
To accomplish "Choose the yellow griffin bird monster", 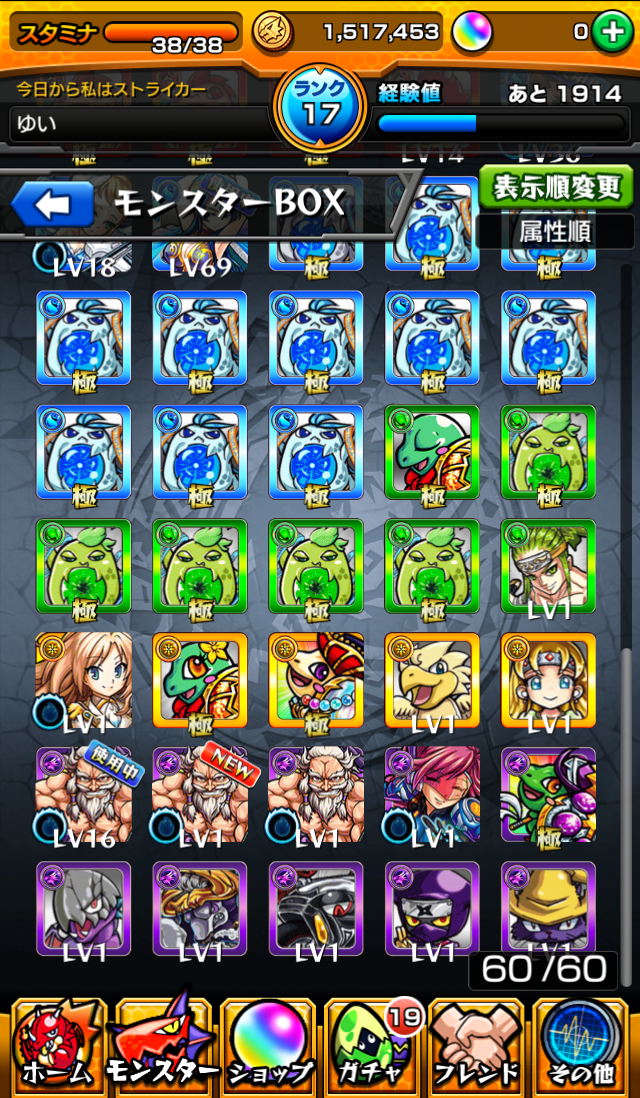I will click(432, 681).
